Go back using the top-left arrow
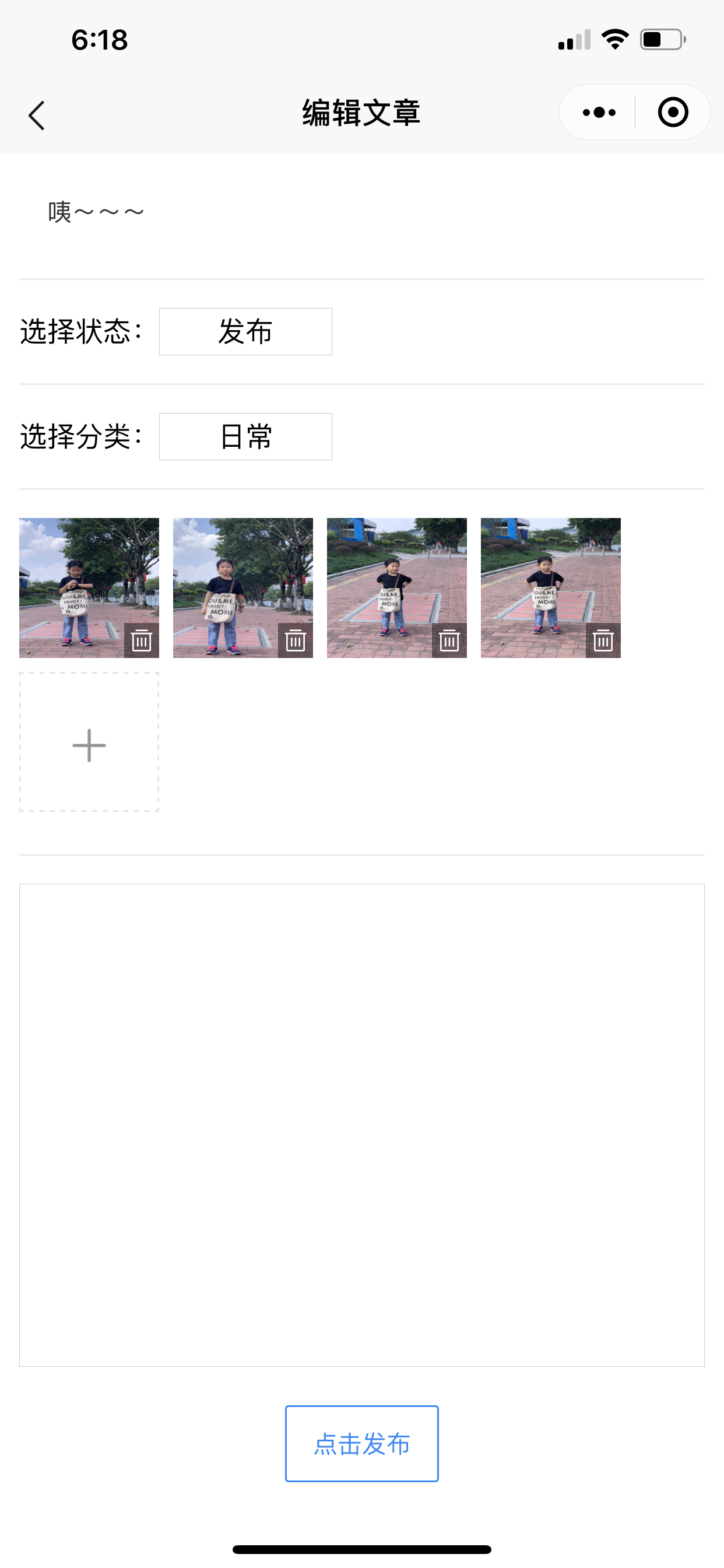The image size is (724, 1568). click(x=37, y=114)
